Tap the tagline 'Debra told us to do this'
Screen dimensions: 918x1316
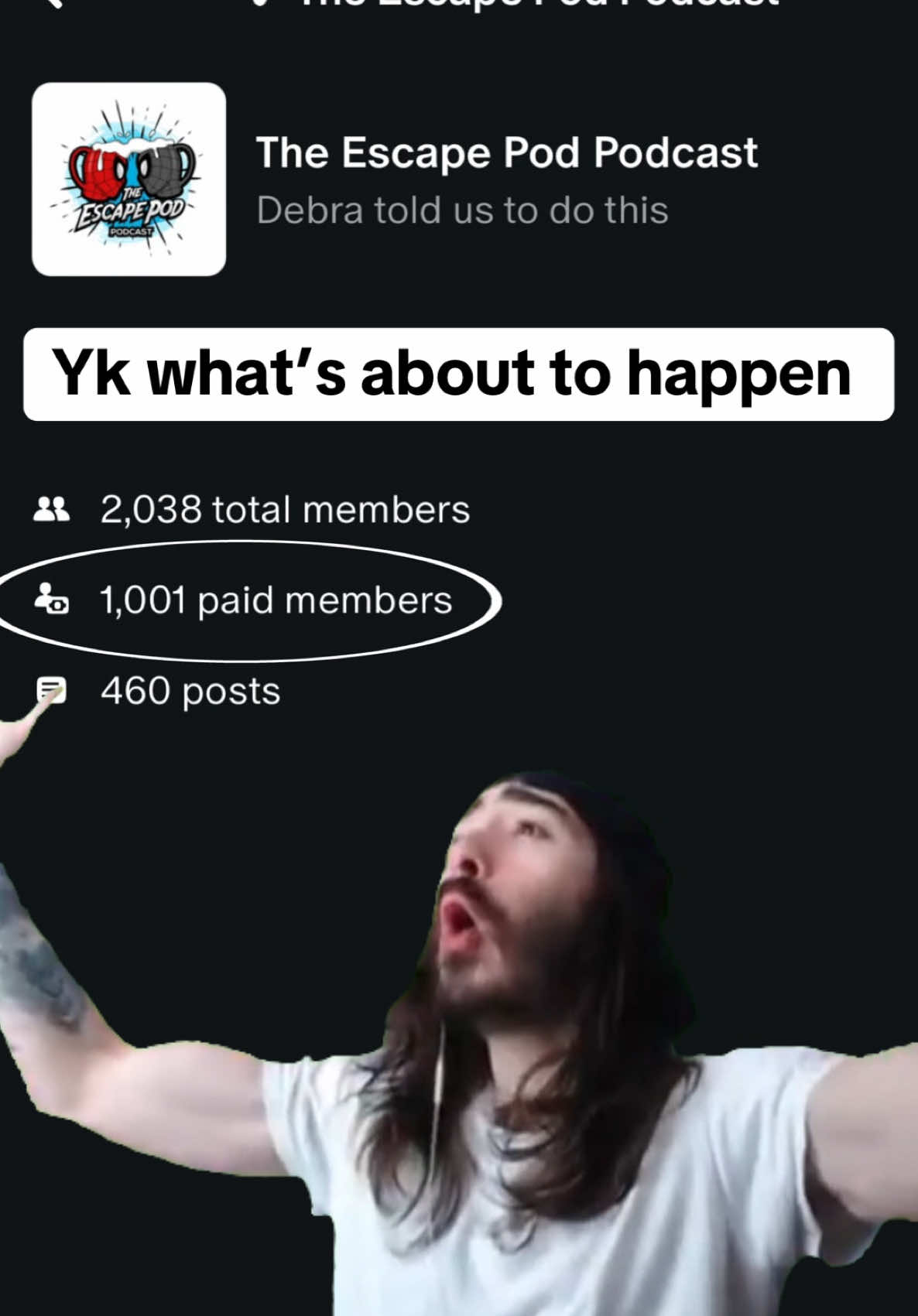coord(461,208)
